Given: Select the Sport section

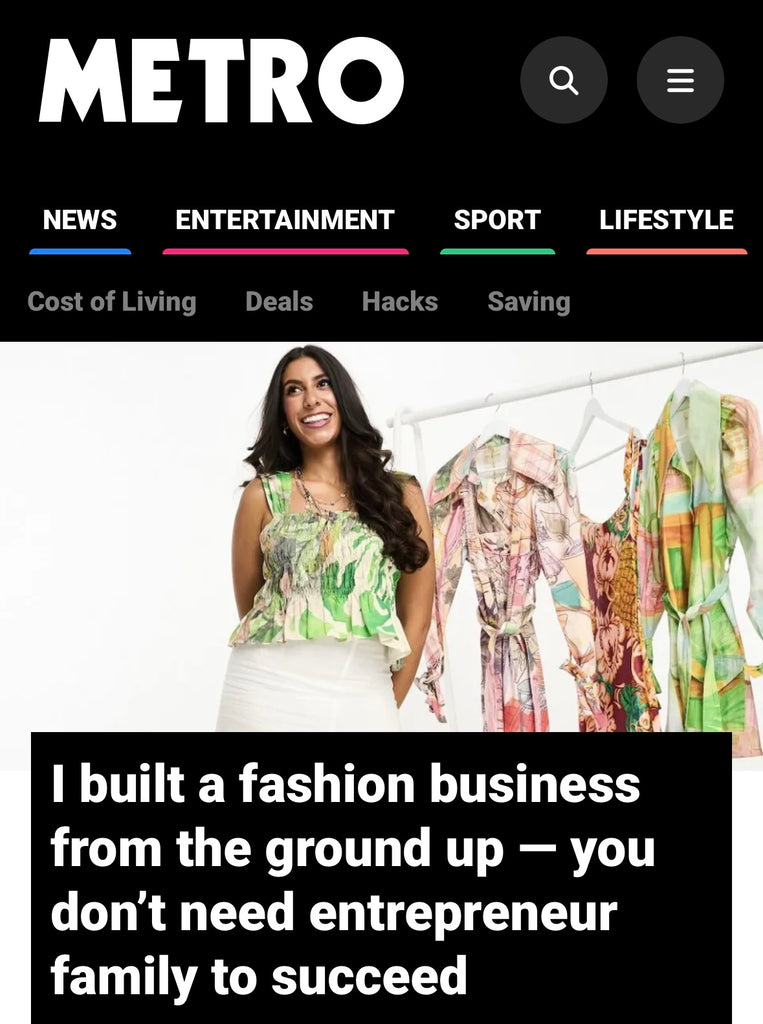Looking at the screenshot, I should 497,220.
